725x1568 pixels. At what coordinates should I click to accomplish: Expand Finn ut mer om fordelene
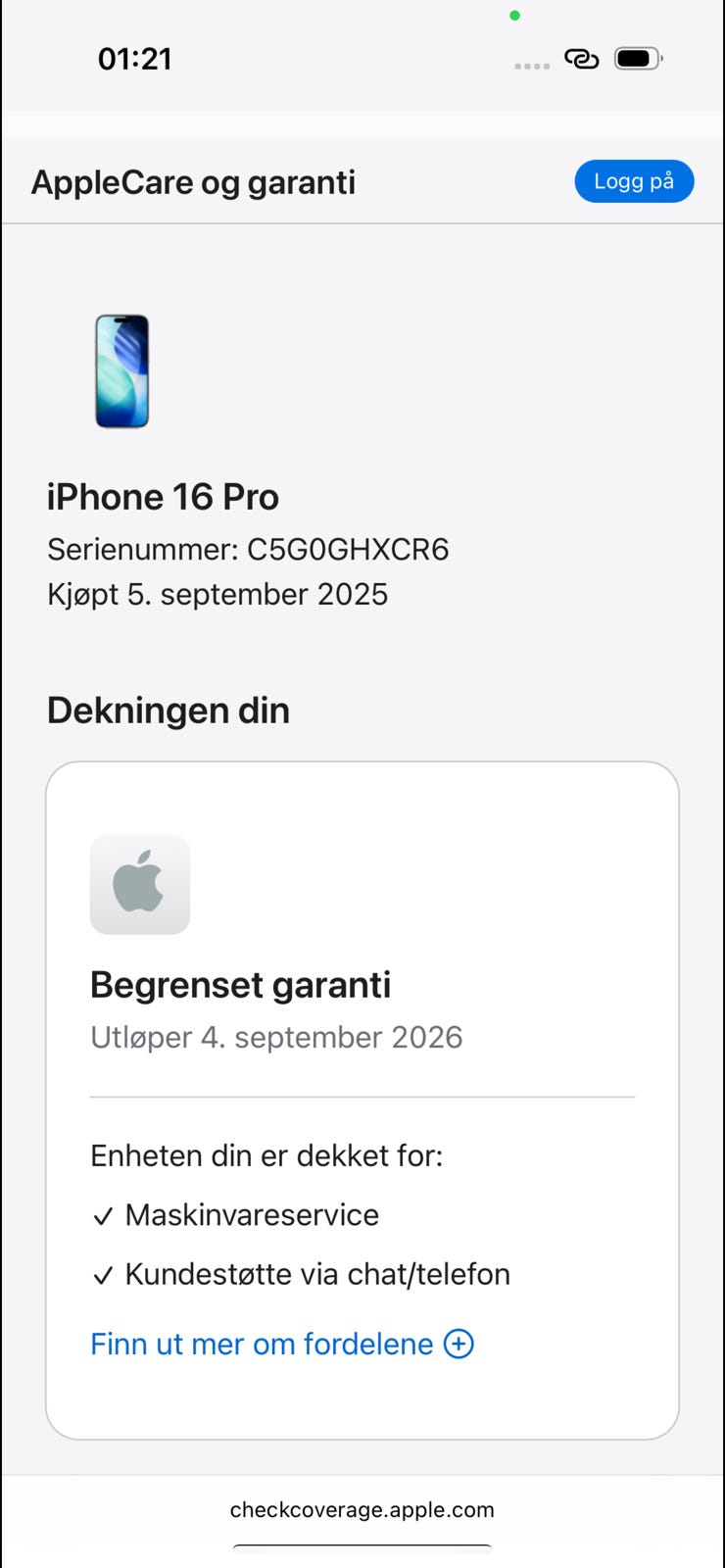(282, 1344)
